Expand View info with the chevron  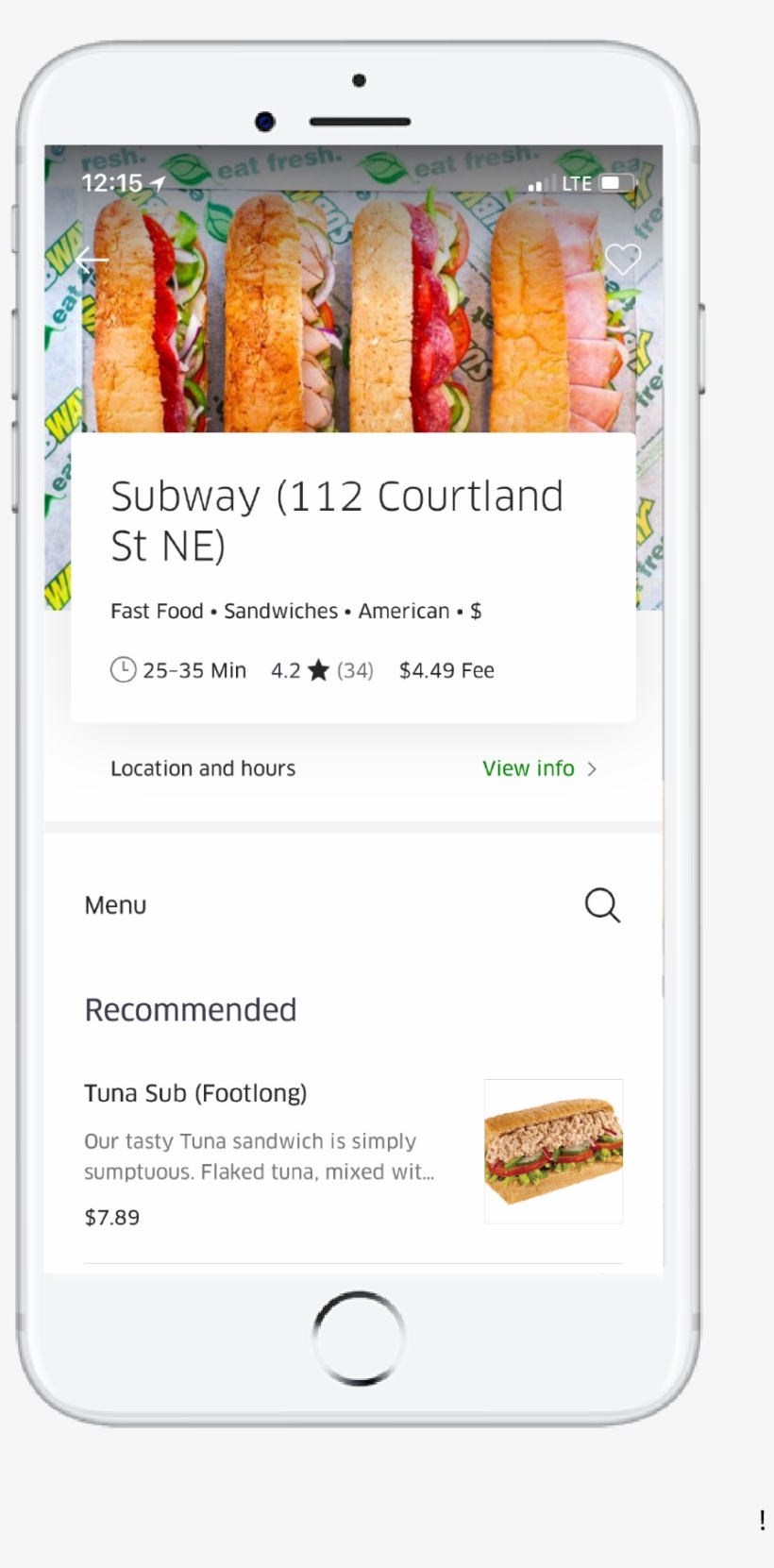[x=594, y=768]
